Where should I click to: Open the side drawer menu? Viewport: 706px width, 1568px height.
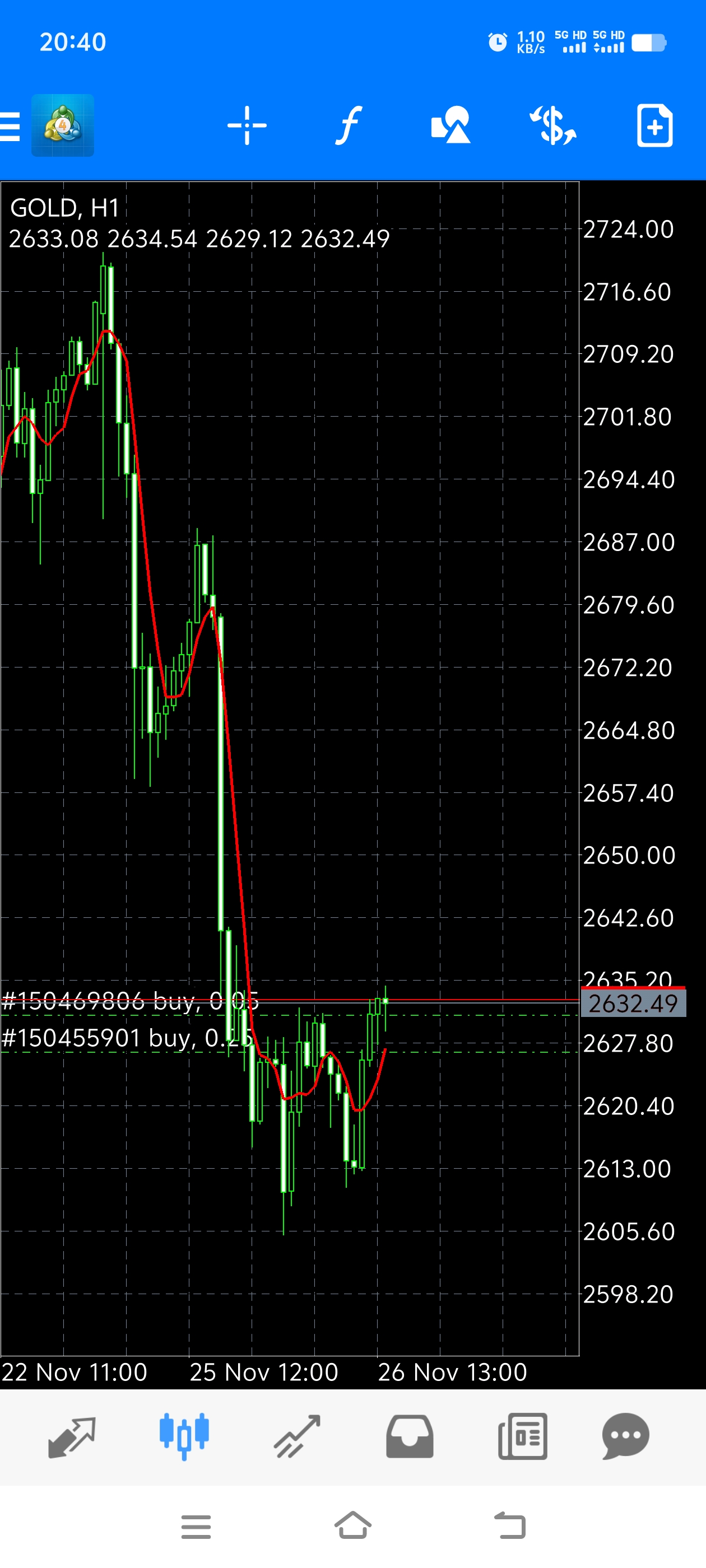10,126
